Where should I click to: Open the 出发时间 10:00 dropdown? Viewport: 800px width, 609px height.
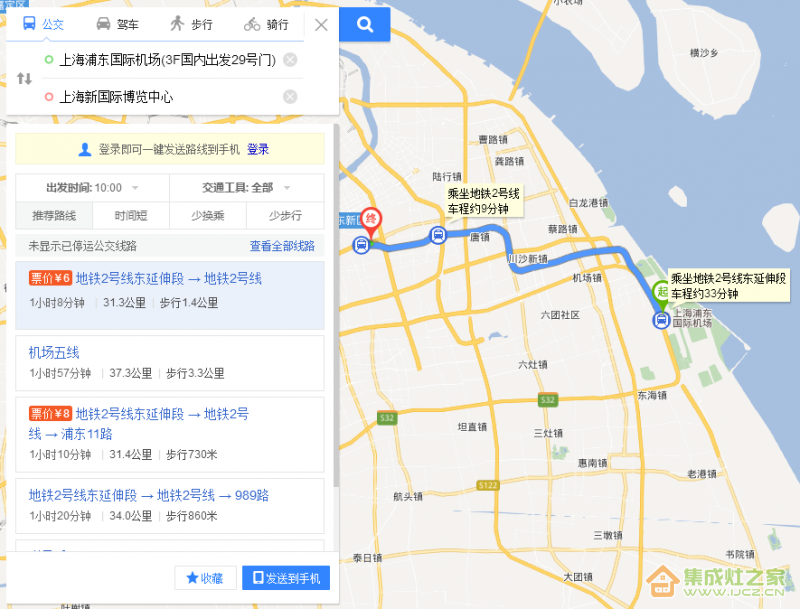coord(93,188)
